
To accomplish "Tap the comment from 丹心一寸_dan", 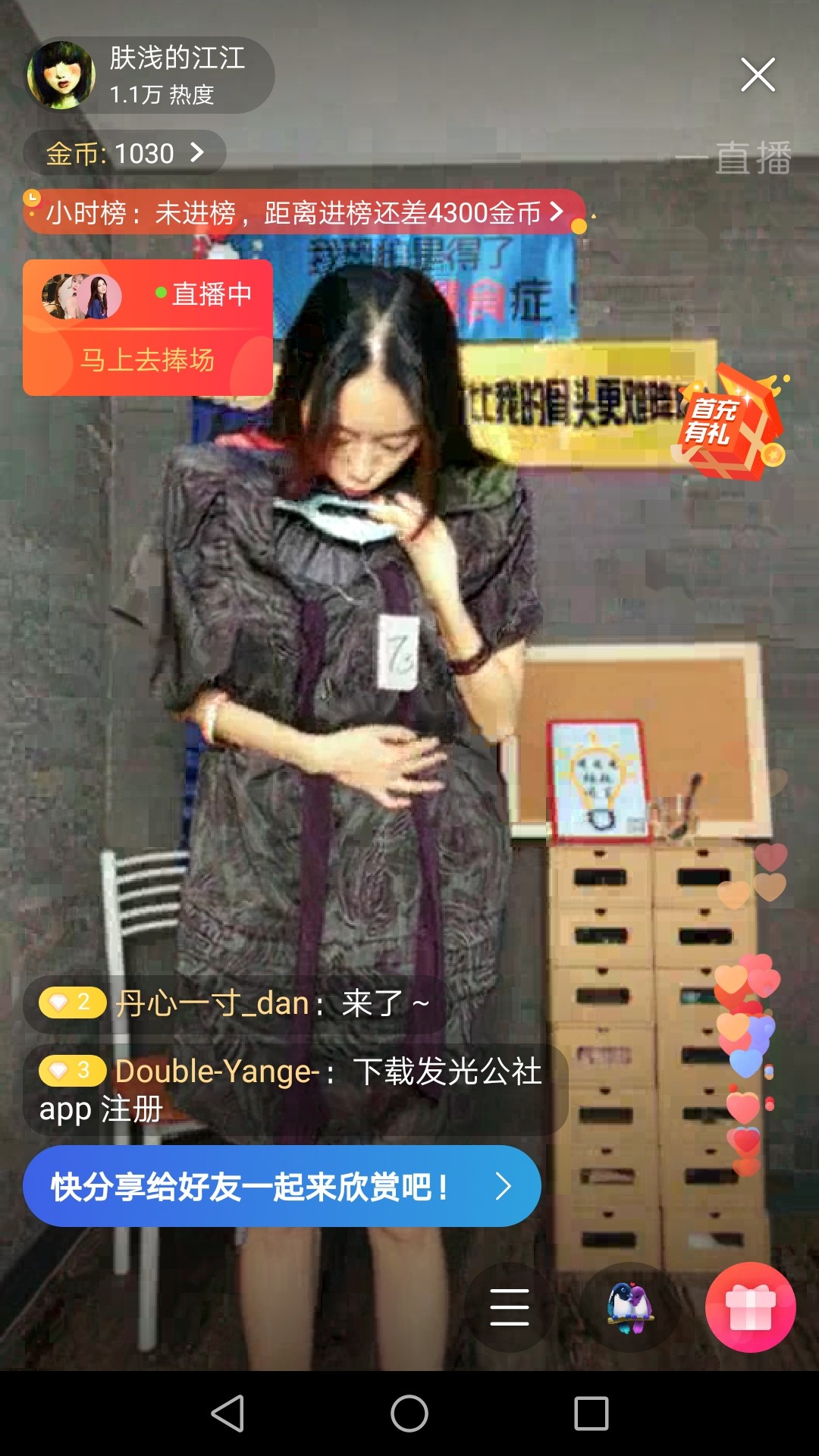I will click(x=235, y=1003).
